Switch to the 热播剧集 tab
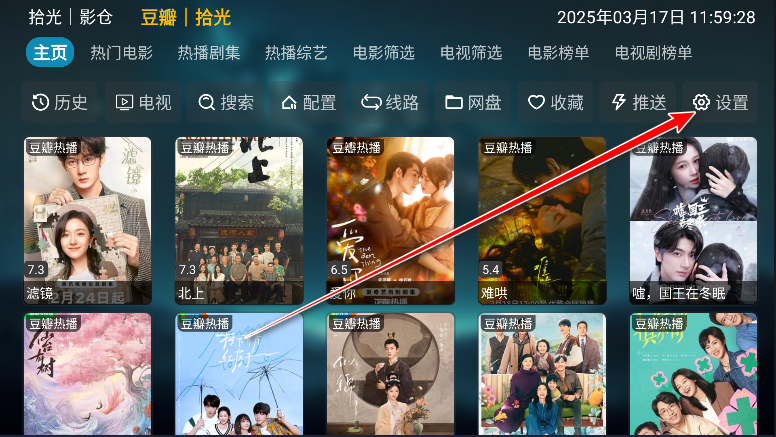The width and height of the screenshot is (776, 437). click(x=209, y=53)
